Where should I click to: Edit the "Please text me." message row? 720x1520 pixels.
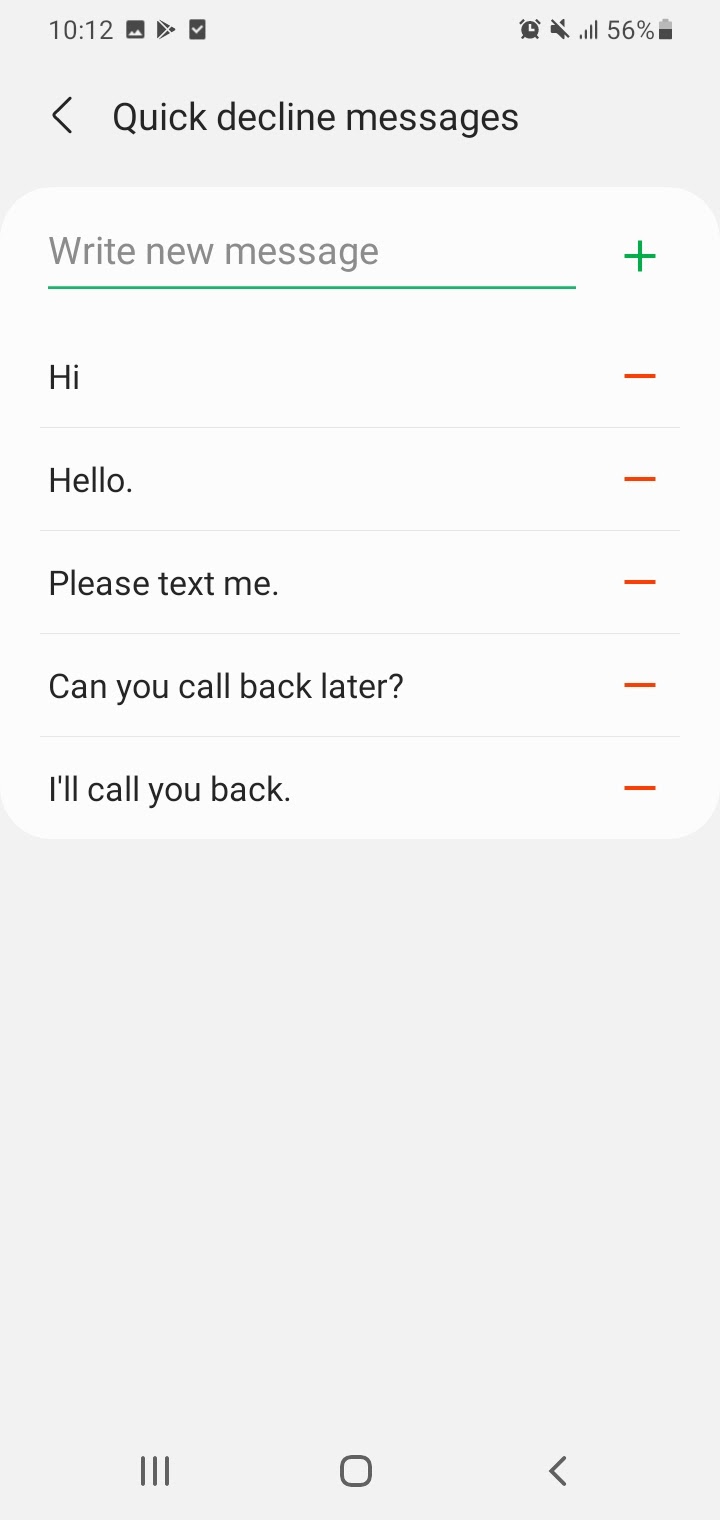pyautogui.click(x=320, y=583)
